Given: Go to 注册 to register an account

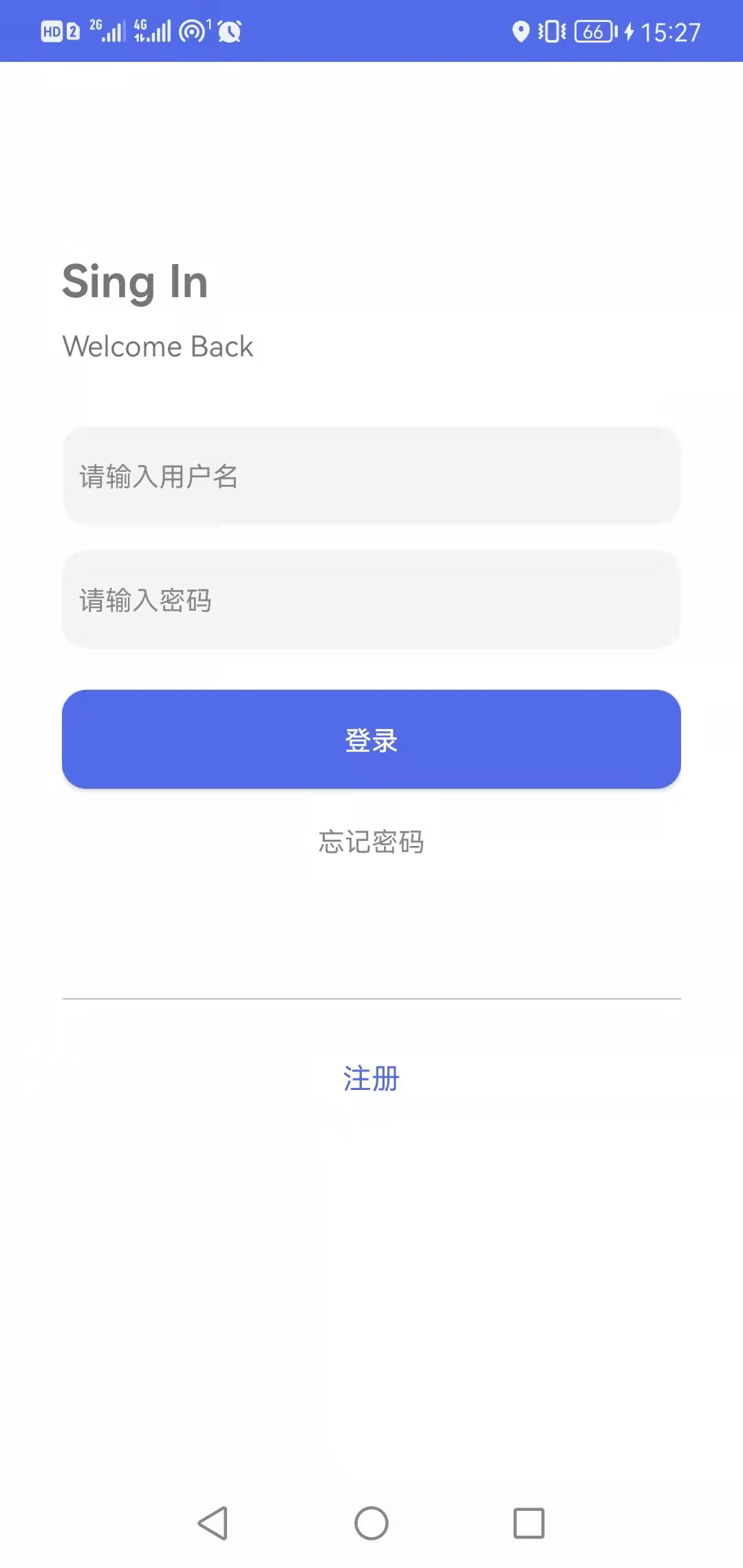Looking at the screenshot, I should coord(371,1078).
